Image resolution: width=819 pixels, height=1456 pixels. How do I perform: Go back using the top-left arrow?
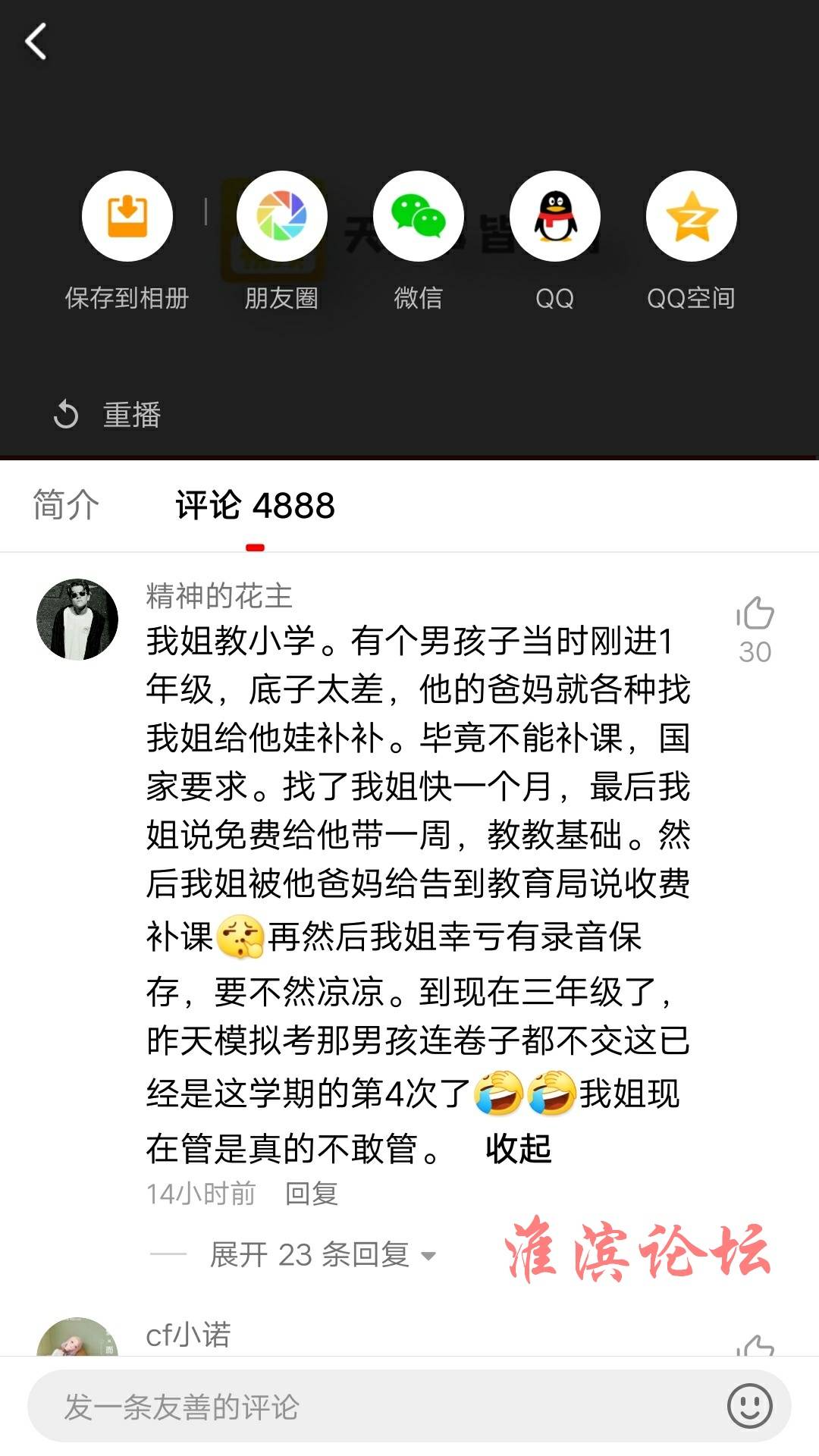(x=36, y=41)
